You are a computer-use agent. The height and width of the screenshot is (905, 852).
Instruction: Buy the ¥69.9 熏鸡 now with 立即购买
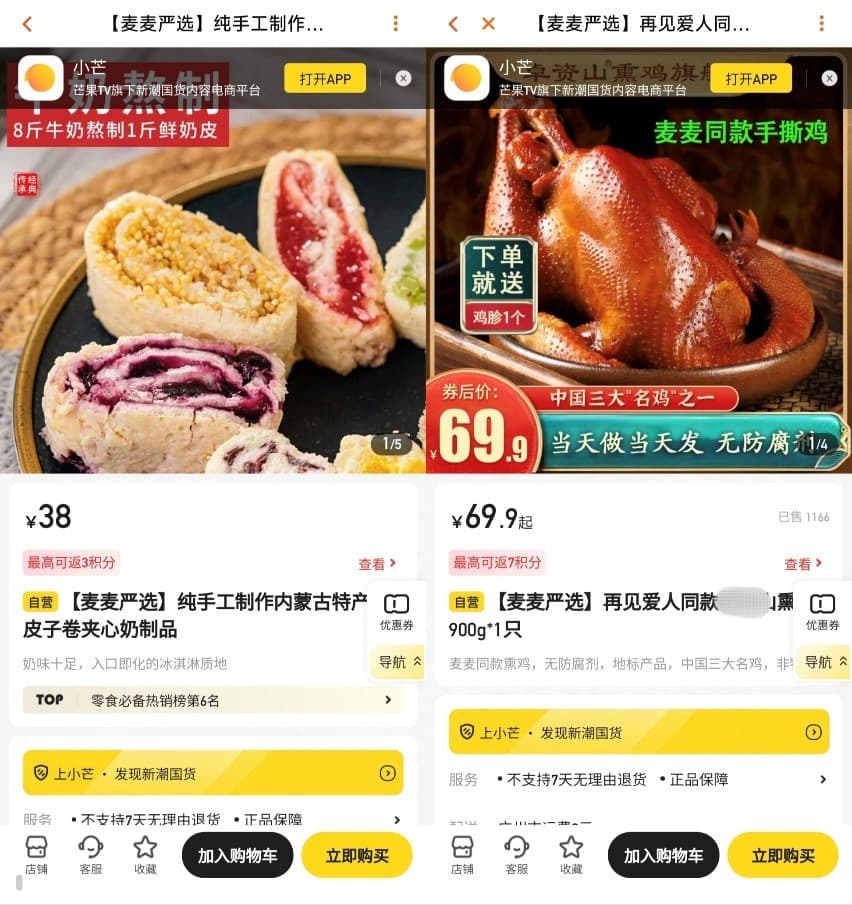click(x=782, y=856)
